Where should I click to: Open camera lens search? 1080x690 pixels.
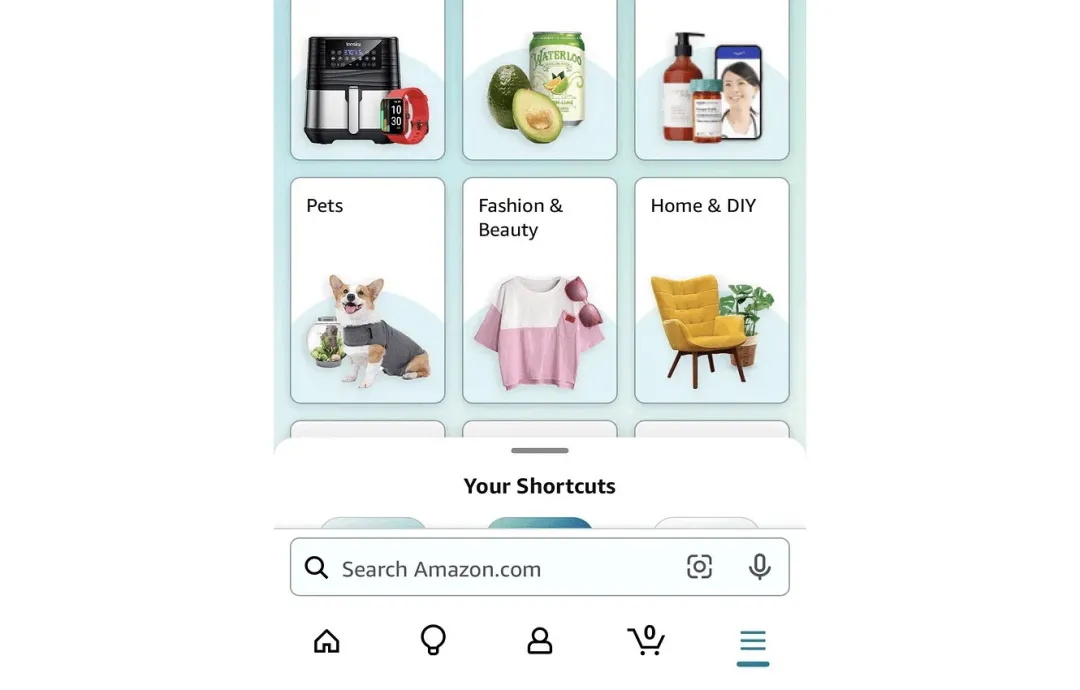699,567
